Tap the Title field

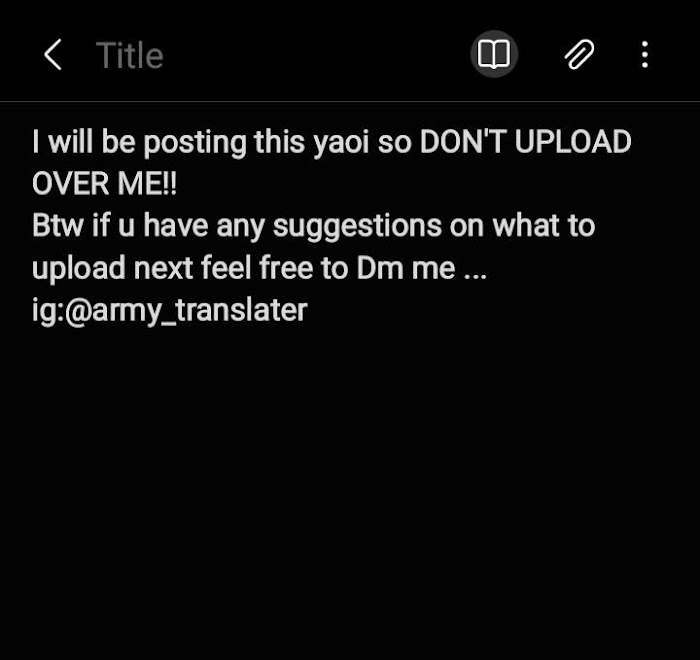(130, 55)
